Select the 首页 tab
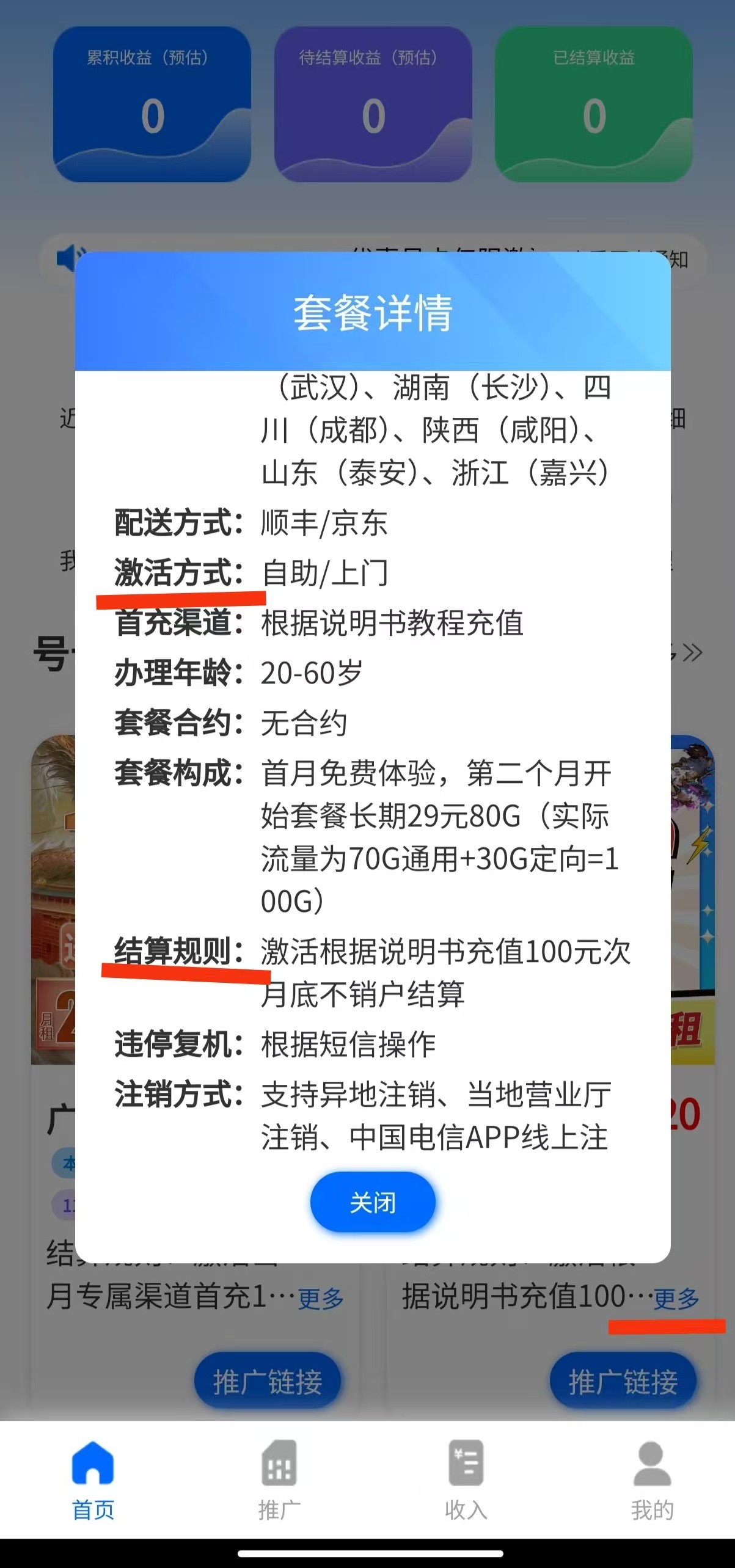Image resolution: width=735 pixels, height=1568 pixels. 93,1479
